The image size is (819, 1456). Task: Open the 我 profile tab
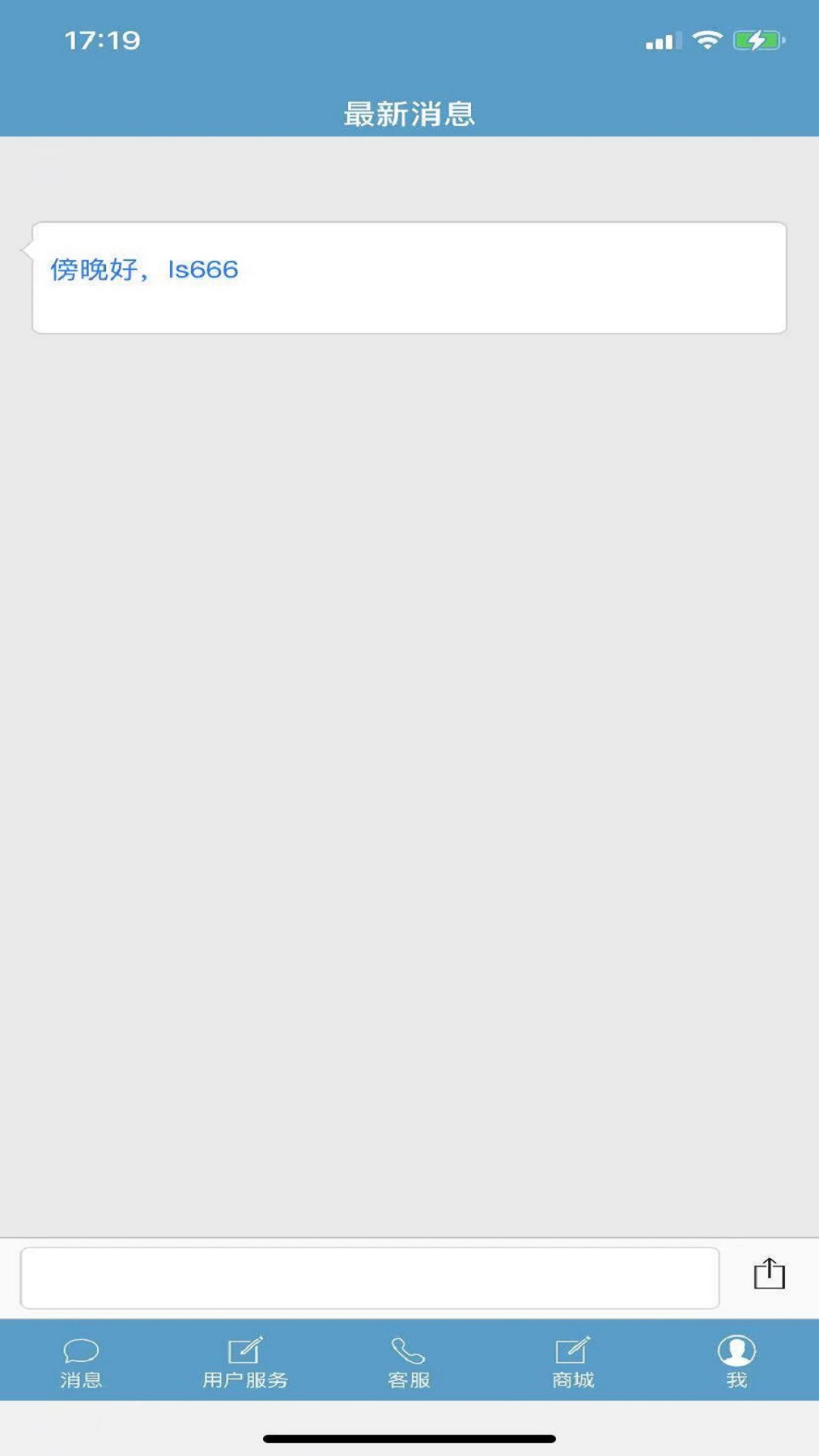[x=736, y=1362]
